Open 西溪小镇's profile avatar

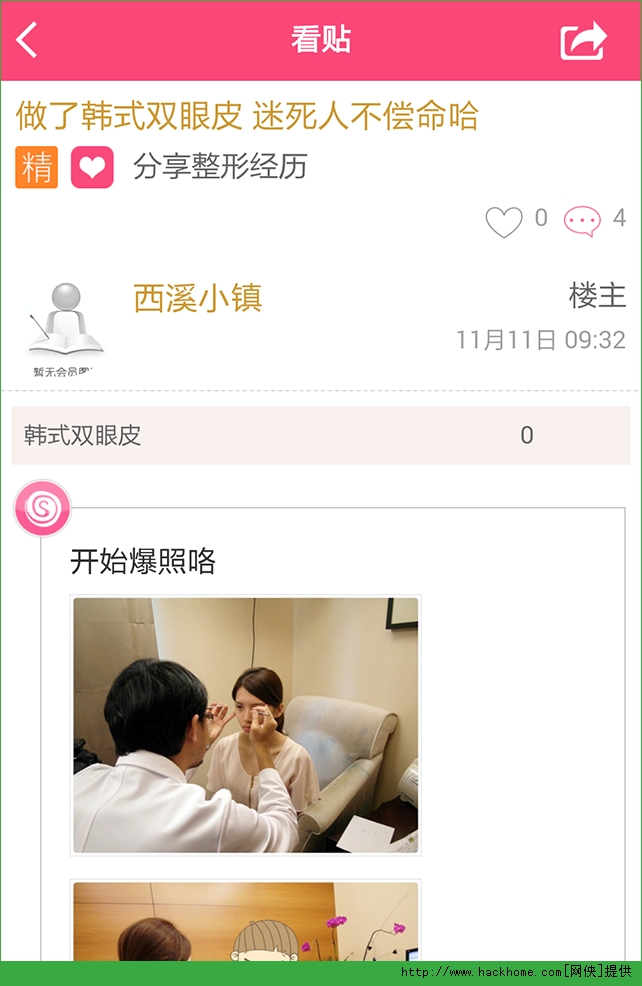[65, 328]
